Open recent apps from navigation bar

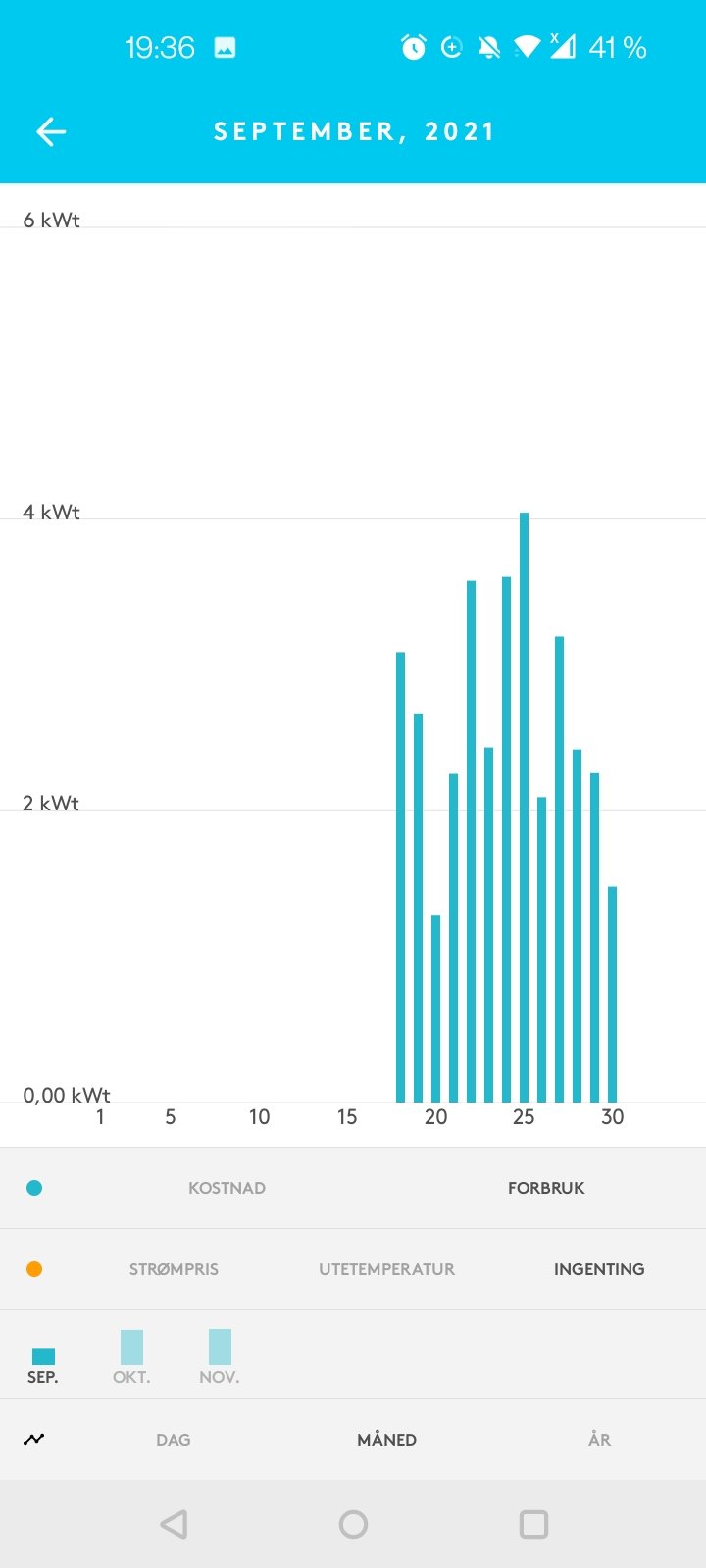533,1524
